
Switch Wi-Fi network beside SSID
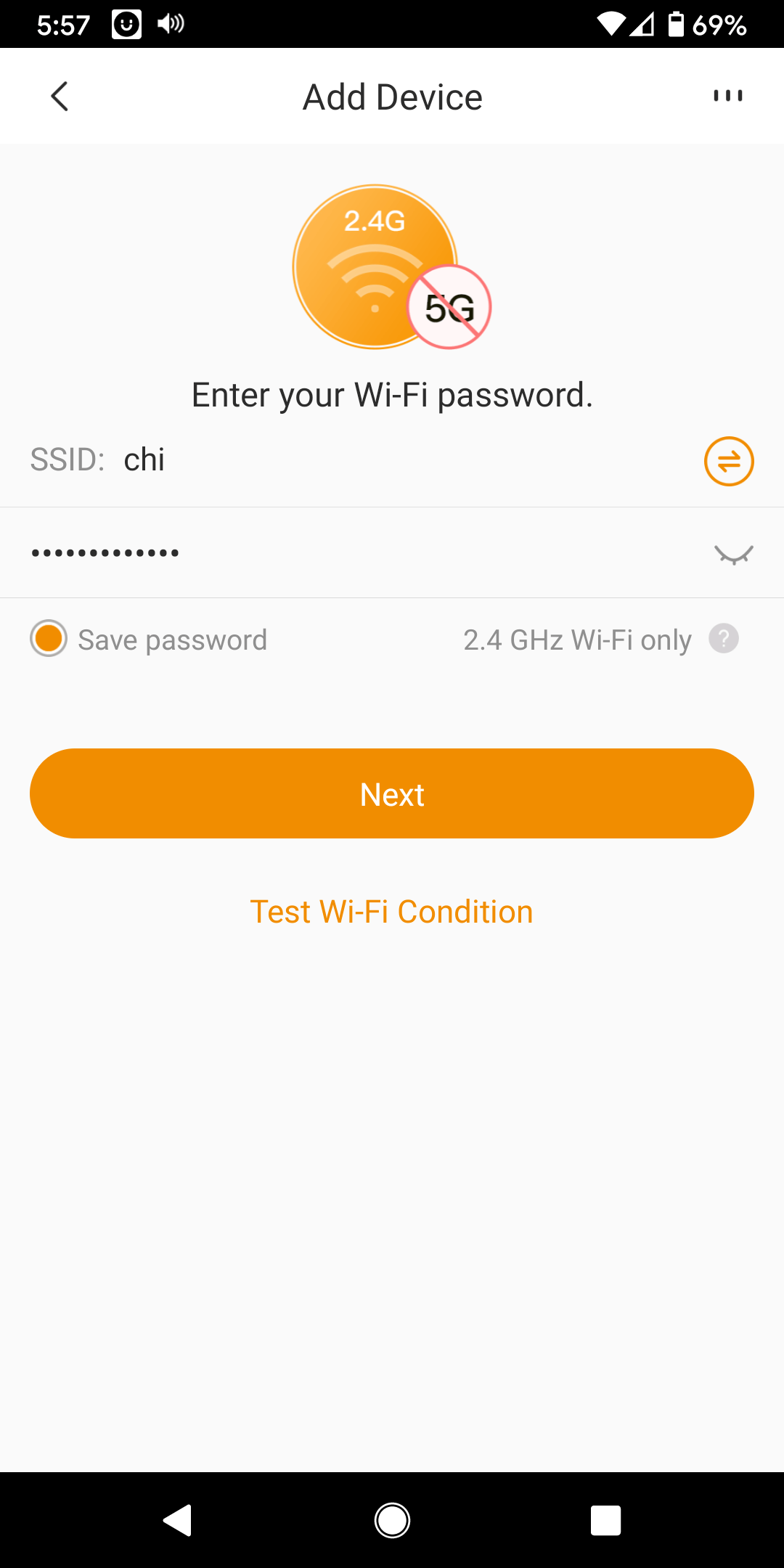729,461
